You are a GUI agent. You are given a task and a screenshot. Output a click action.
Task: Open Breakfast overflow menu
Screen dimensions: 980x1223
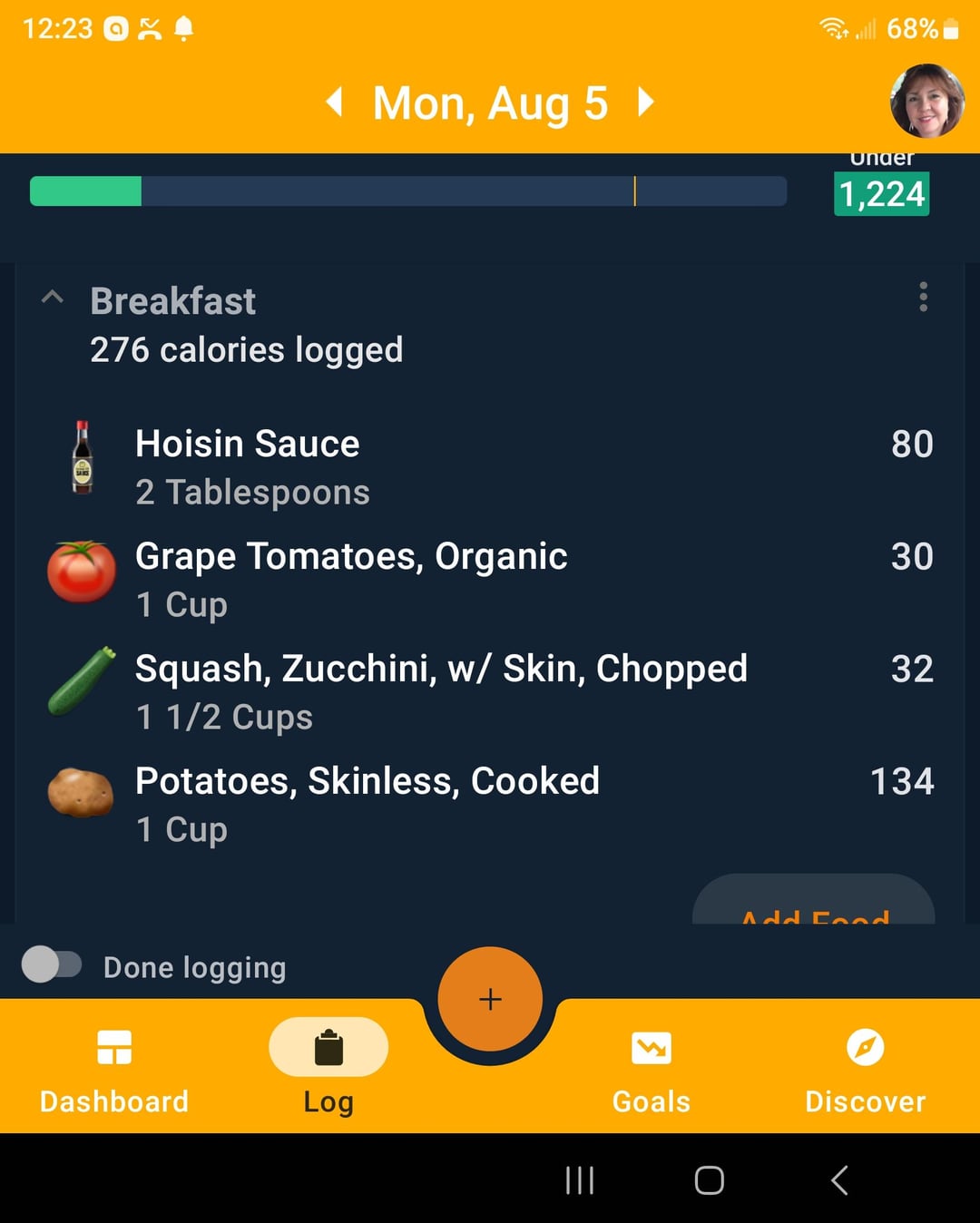[x=923, y=297]
